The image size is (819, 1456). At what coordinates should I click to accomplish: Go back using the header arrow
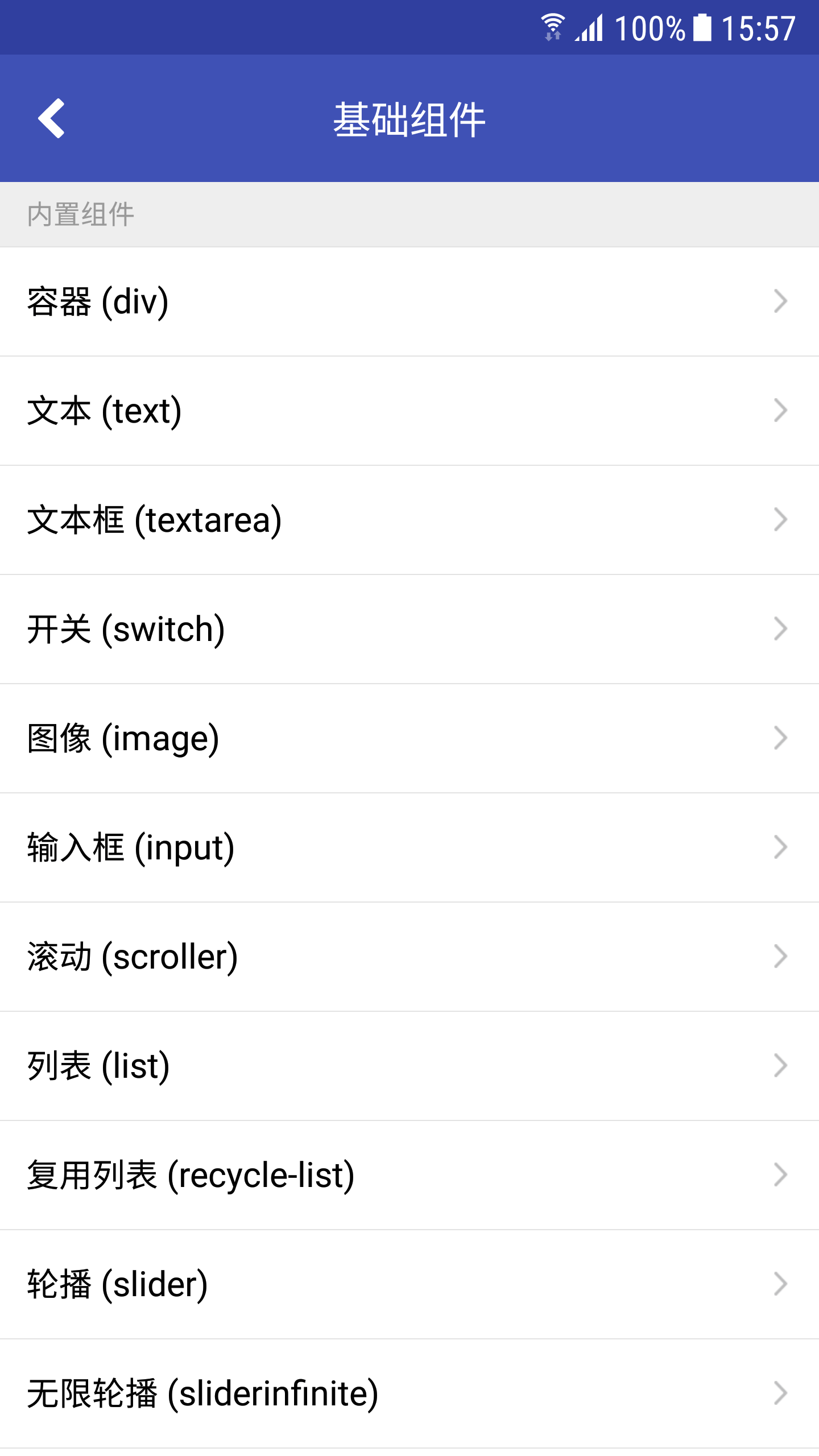coord(51,118)
